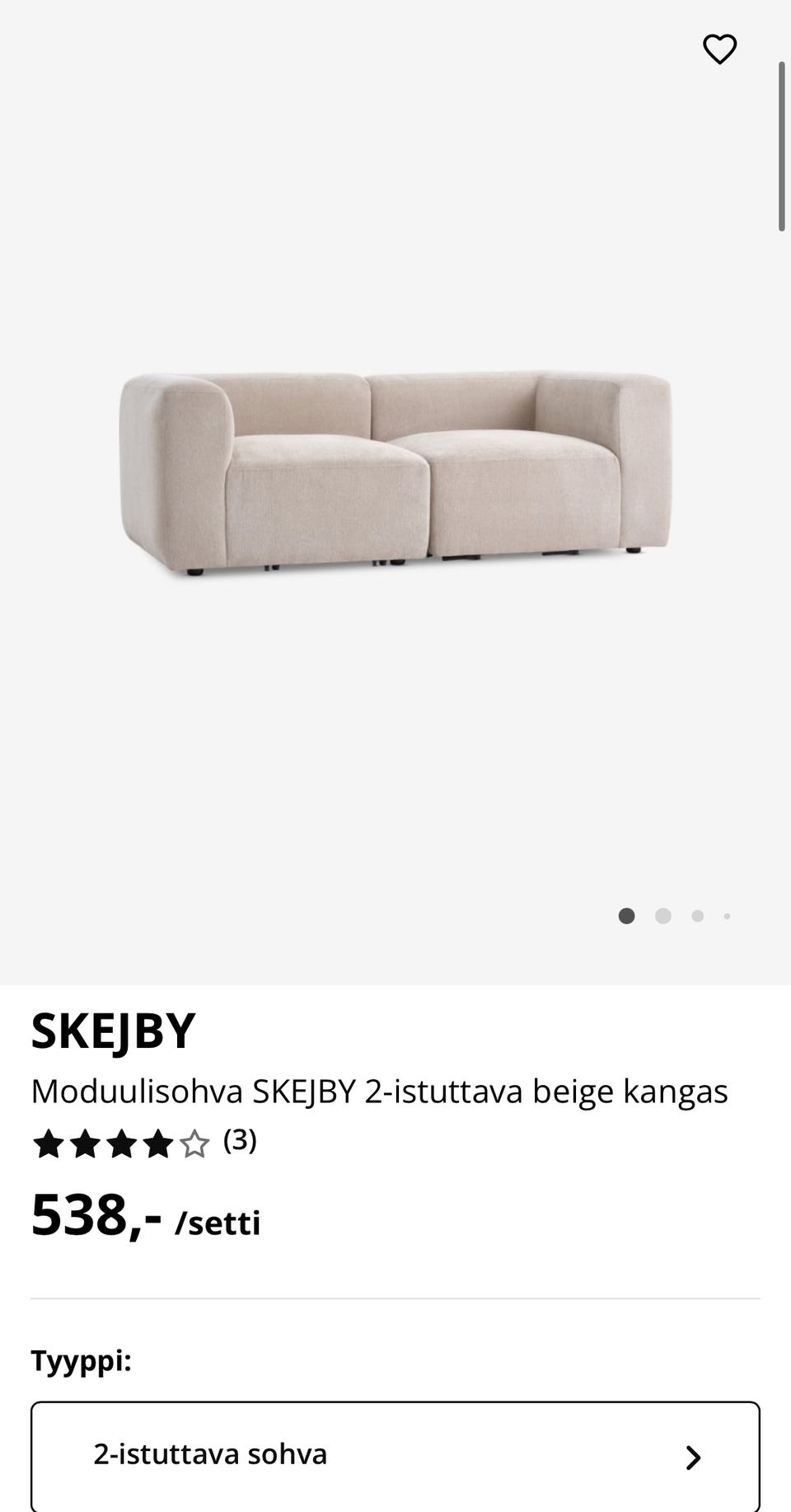The width and height of the screenshot is (791, 1512).
Task: Open the 2-istuttava sohva type selector
Action: pos(395,1454)
